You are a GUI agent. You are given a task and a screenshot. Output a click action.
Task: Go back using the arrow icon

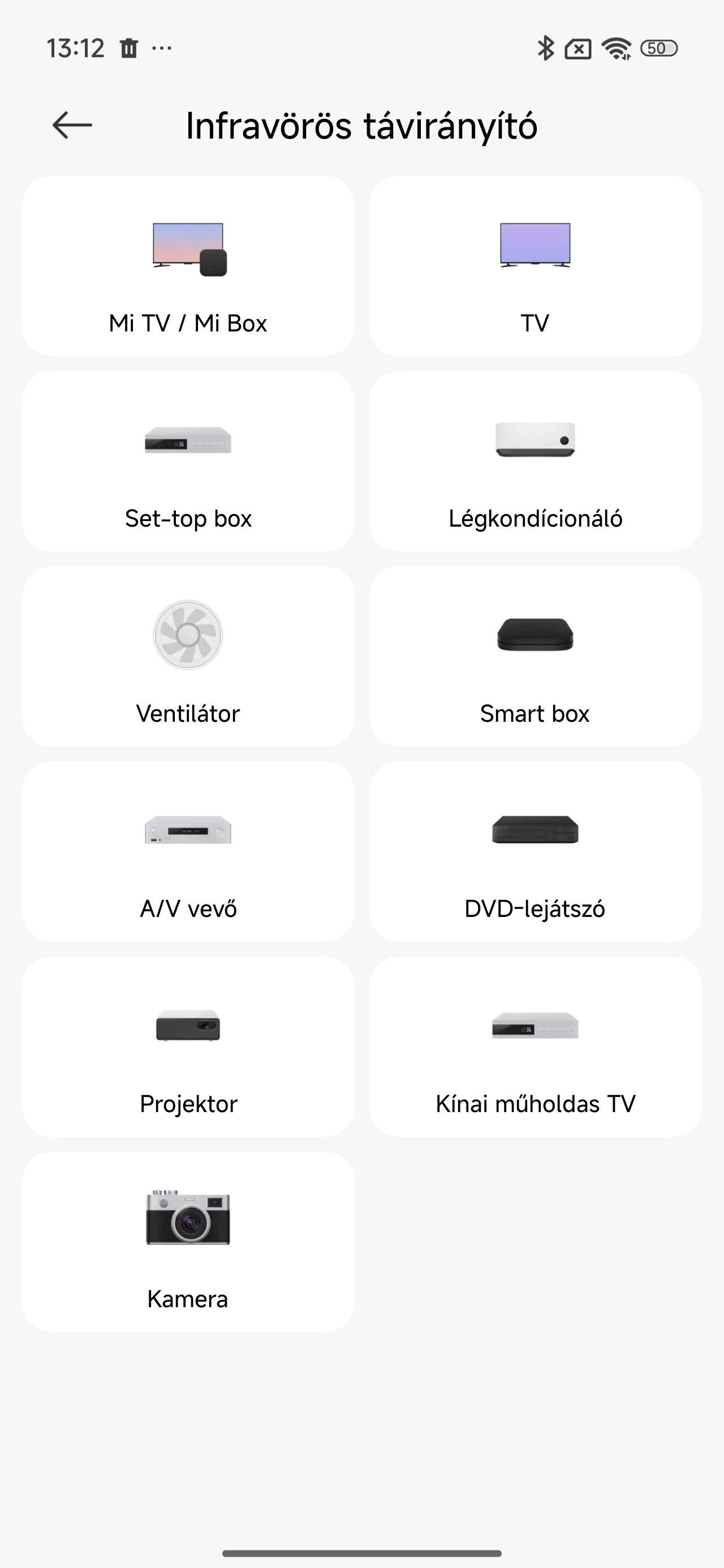72,126
